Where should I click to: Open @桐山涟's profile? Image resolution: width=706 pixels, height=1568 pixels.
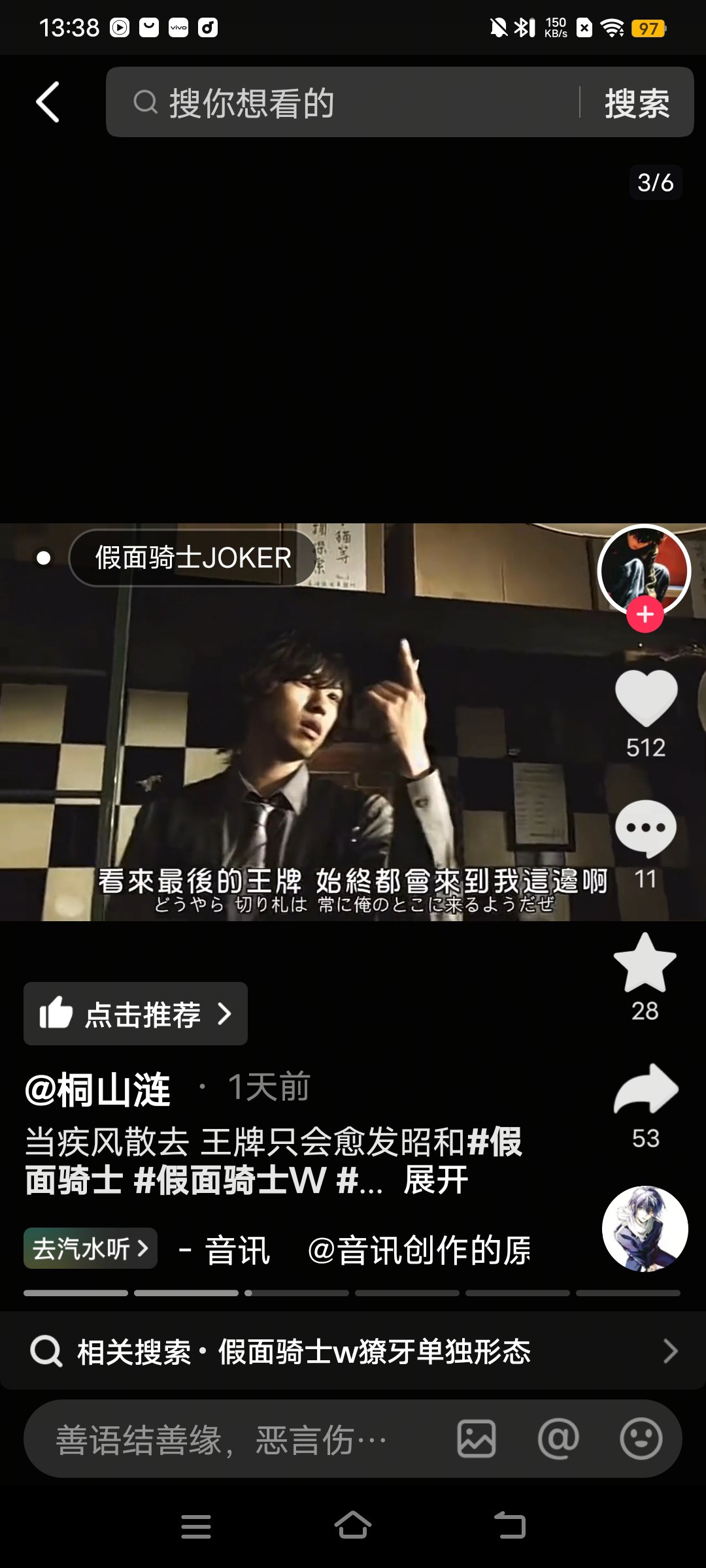[x=97, y=1089]
